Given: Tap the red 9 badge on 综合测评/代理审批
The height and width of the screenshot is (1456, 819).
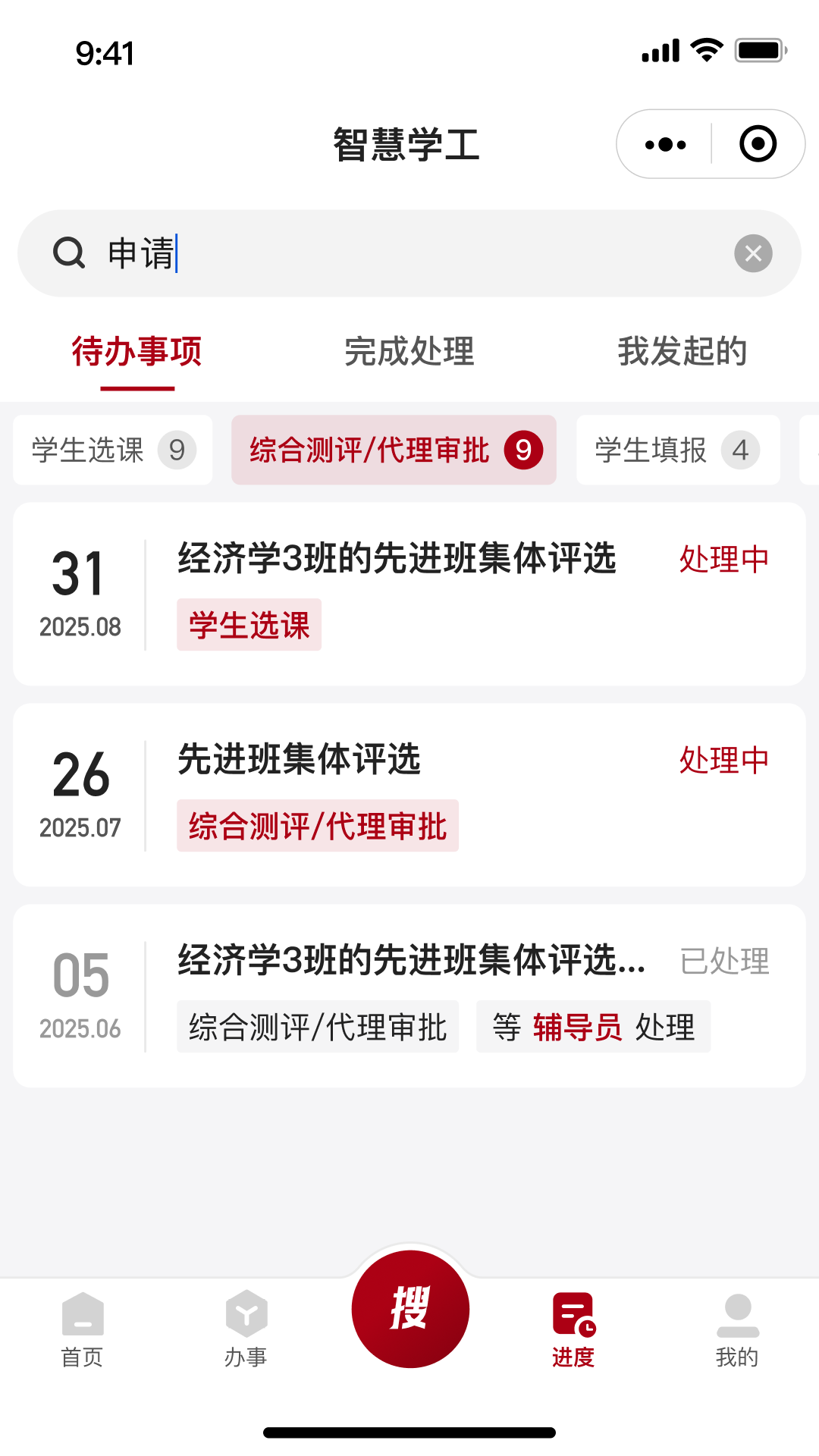Looking at the screenshot, I should (523, 449).
